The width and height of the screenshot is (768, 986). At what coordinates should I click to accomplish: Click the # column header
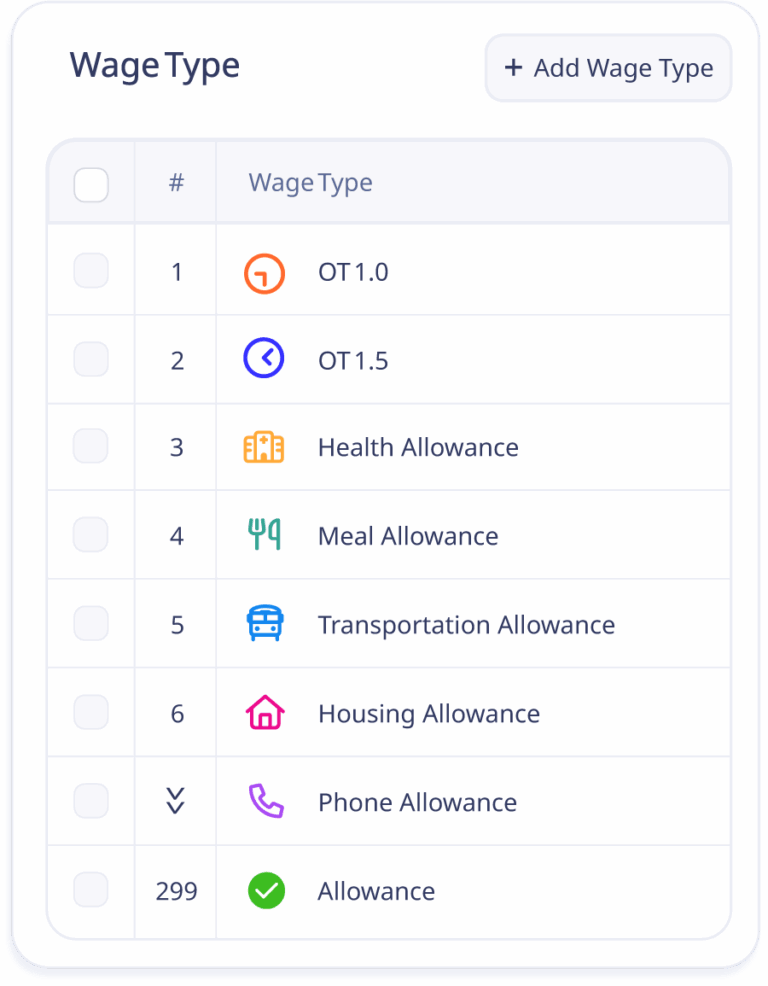pos(175,183)
